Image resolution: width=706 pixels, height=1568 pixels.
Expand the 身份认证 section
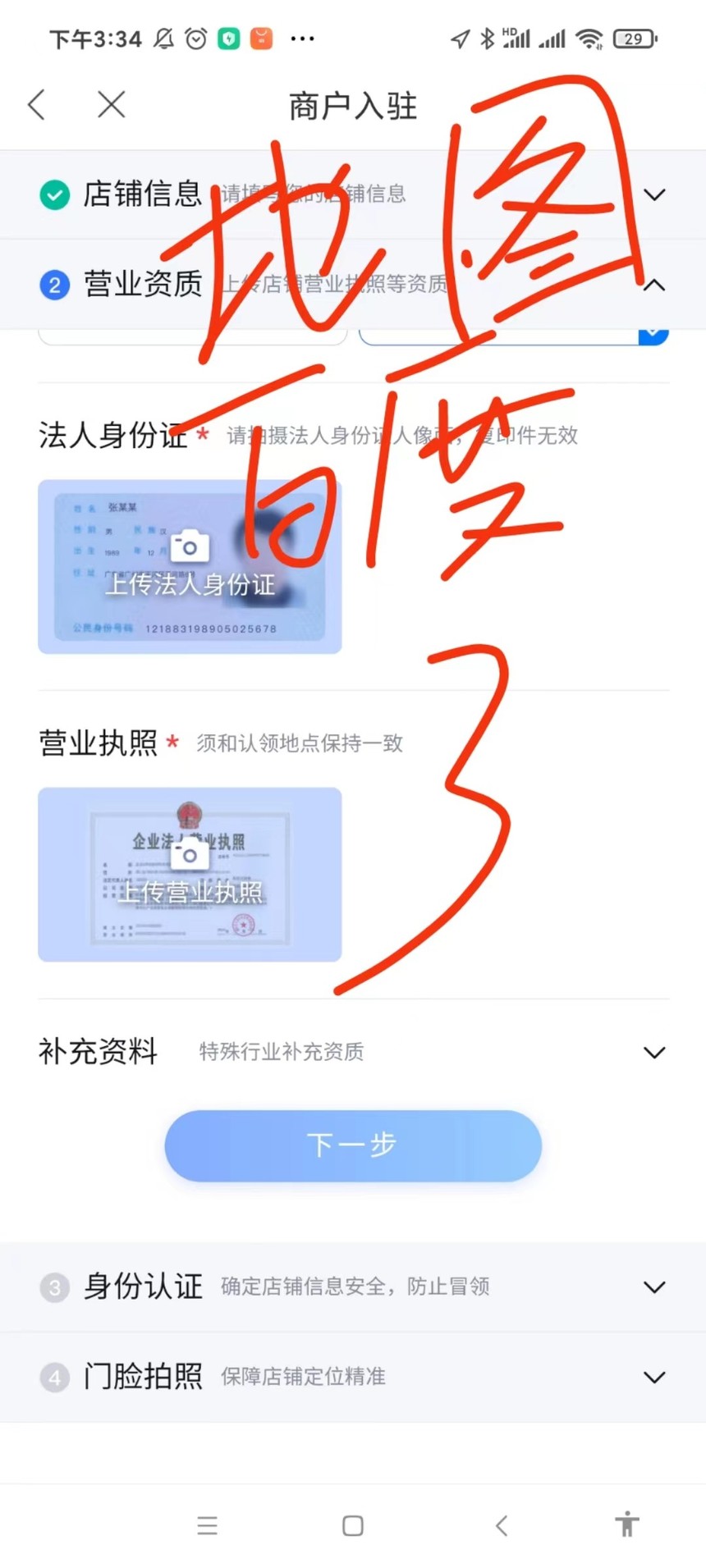click(353, 1287)
